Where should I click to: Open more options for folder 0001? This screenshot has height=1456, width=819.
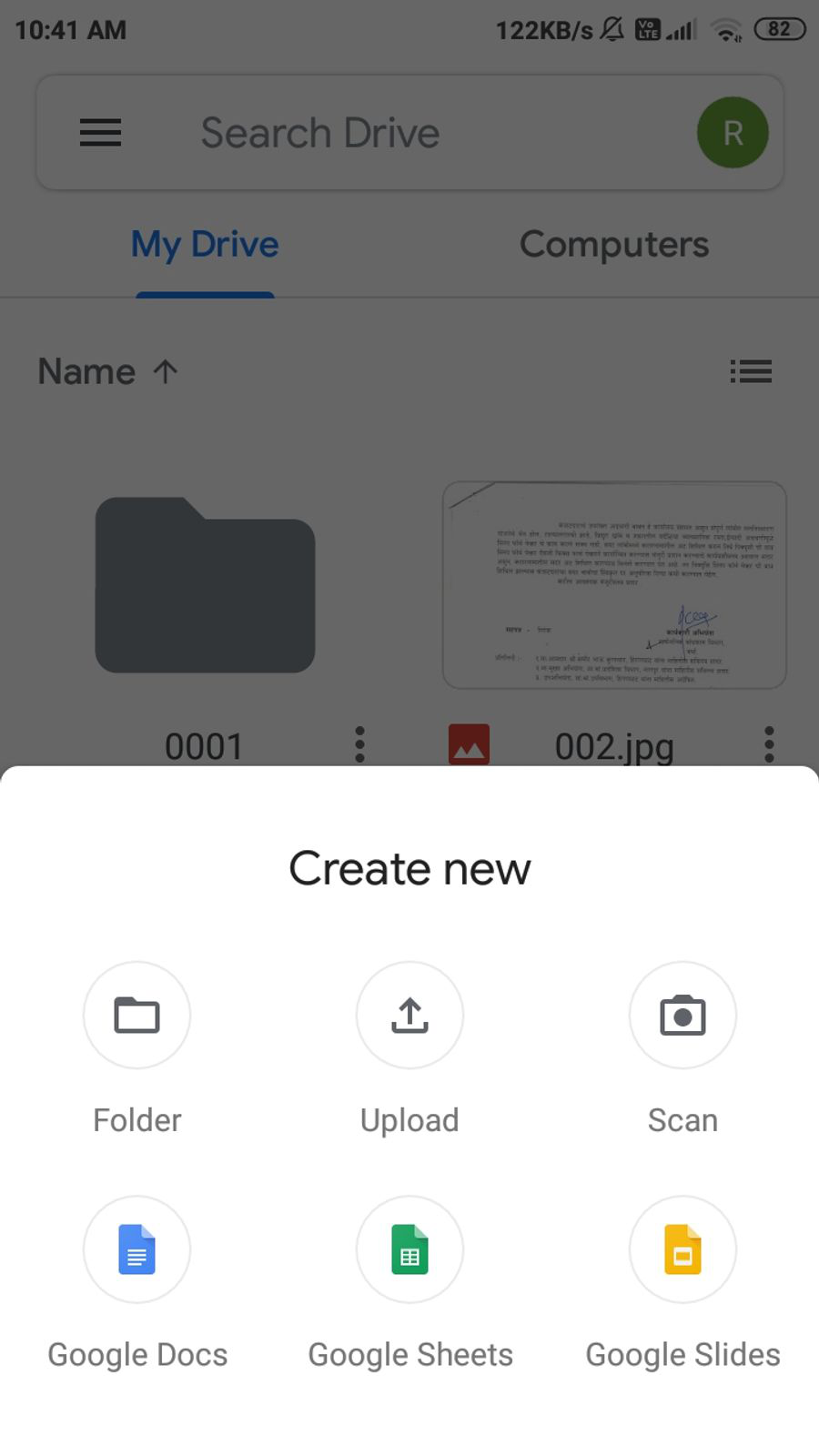click(359, 744)
